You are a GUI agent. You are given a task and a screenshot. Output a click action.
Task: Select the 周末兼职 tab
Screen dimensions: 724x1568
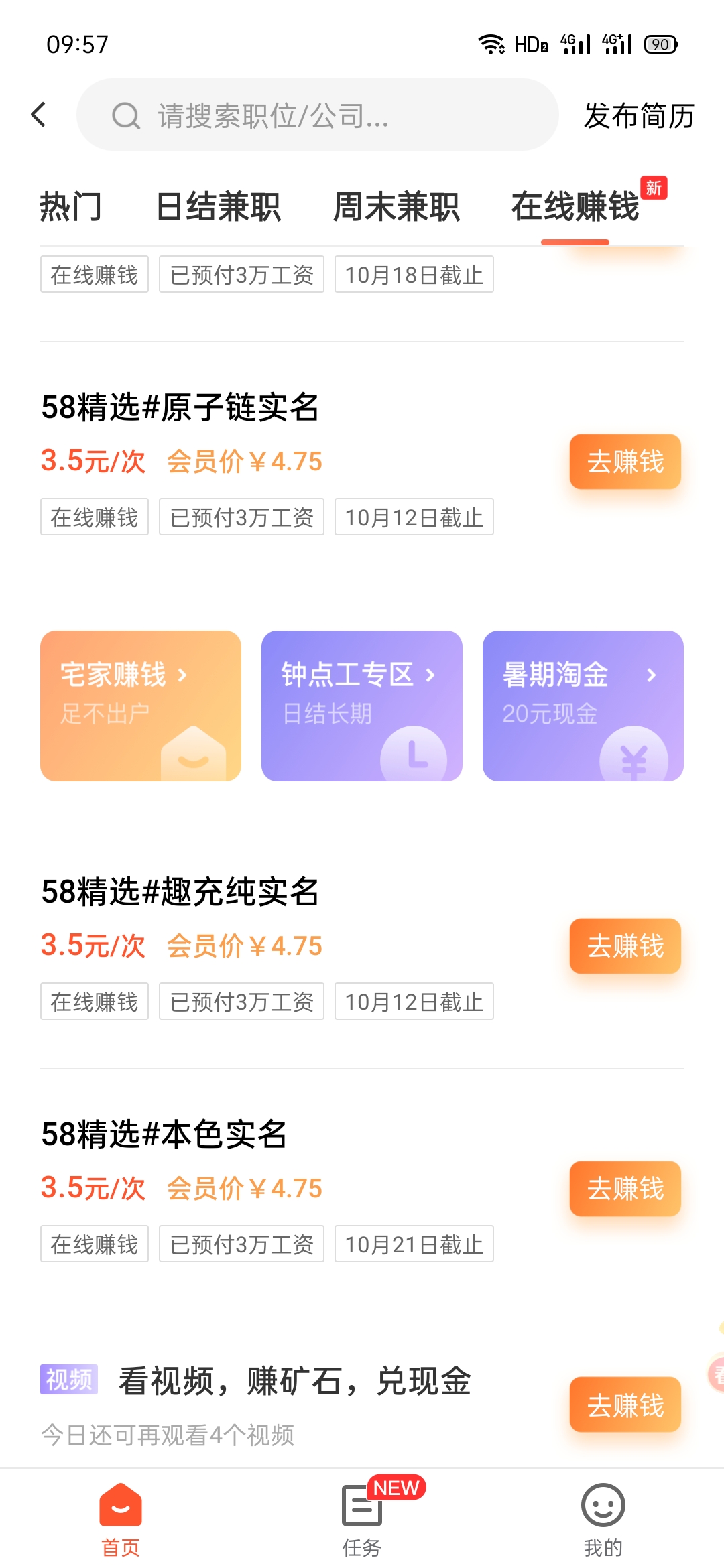coord(396,206)
